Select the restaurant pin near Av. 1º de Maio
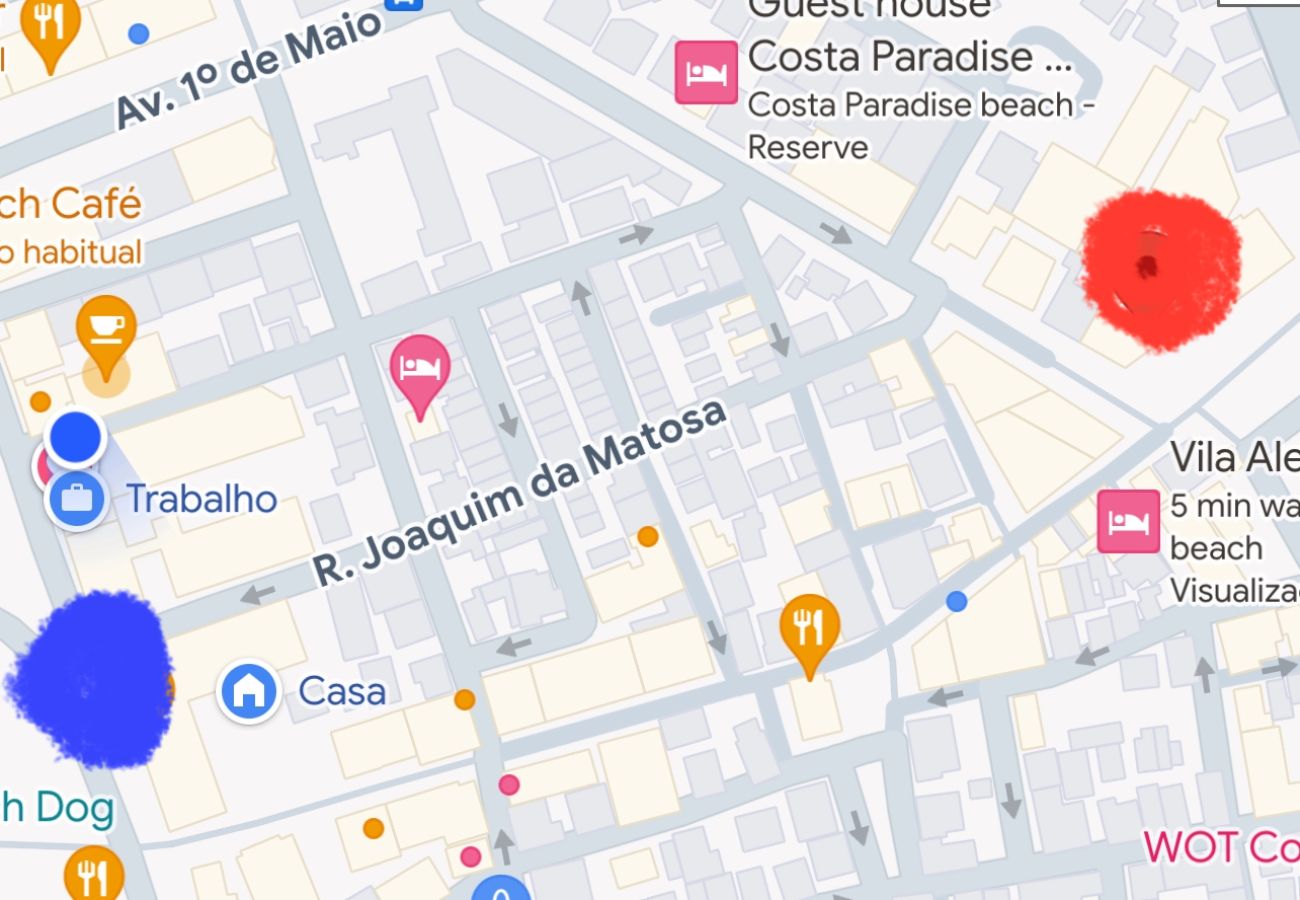This screenshot has height=900, width=1300. (50, 24)
